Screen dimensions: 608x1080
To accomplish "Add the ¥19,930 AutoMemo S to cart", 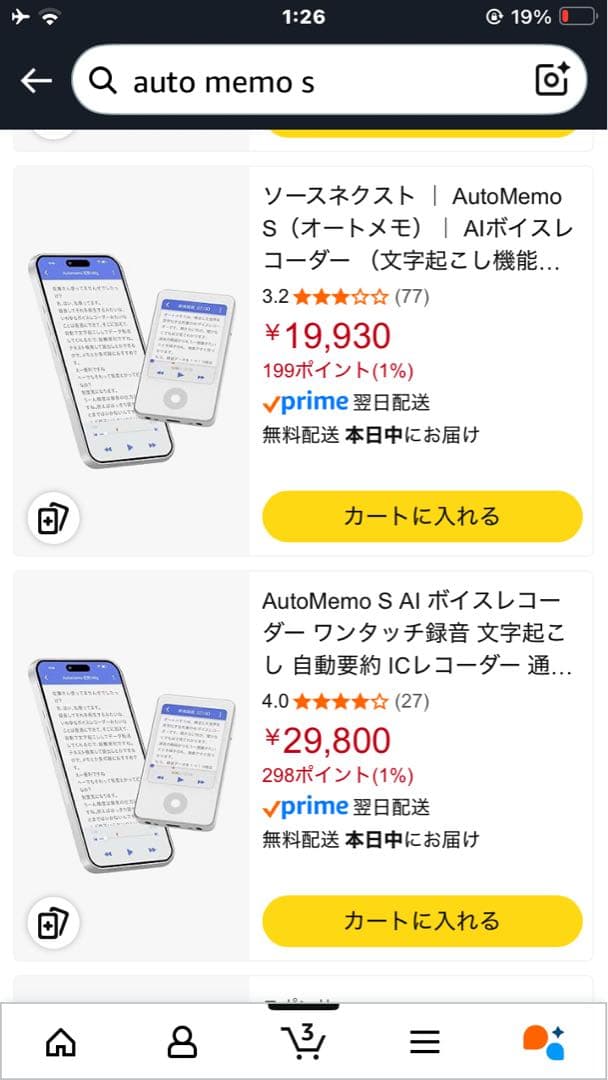I will click(x=421, y=516).
